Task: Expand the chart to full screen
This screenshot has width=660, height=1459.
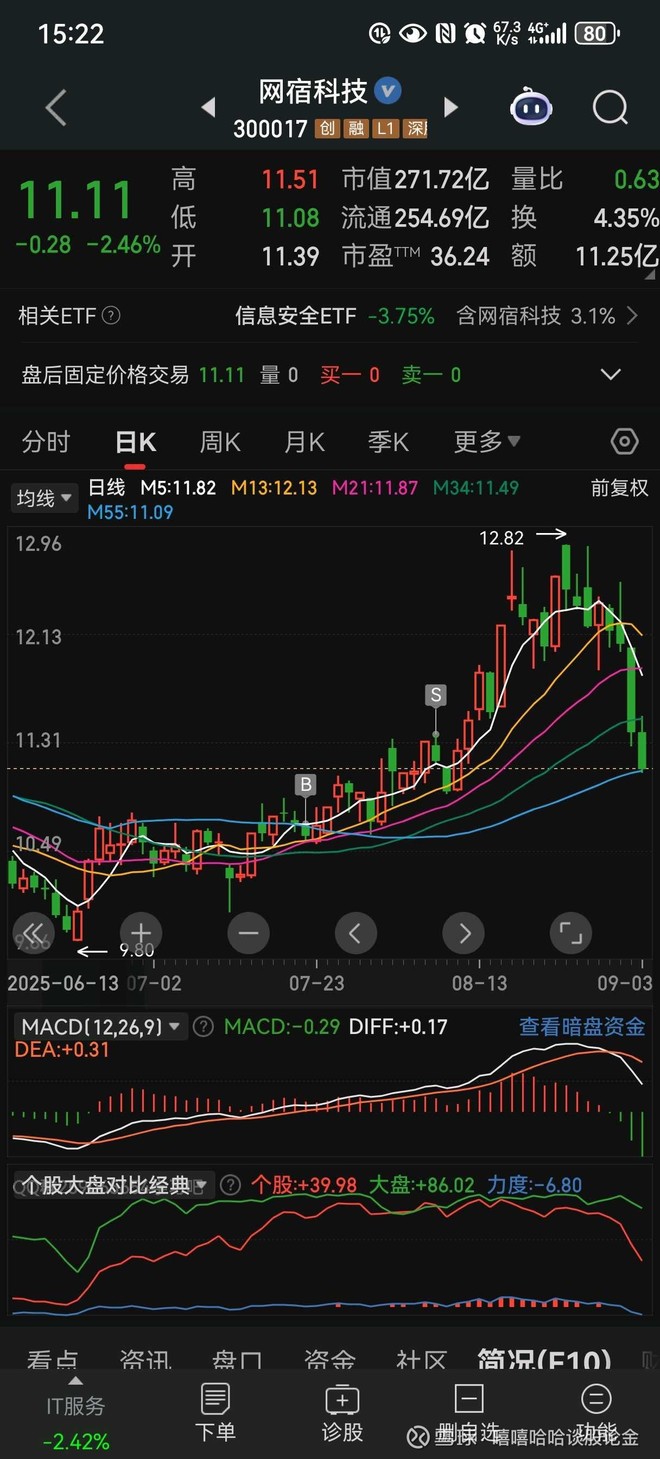Action: click(x=570, y=933)
